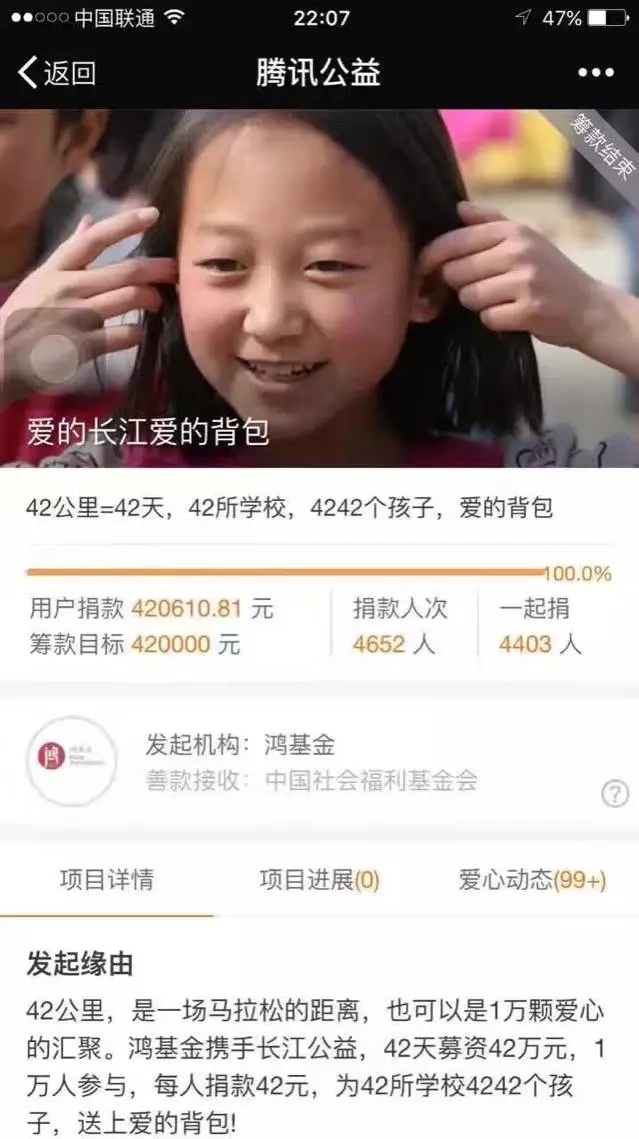
Task: Go back with the 返回 button
Action: pyautogui.click(x=57, y=73)
